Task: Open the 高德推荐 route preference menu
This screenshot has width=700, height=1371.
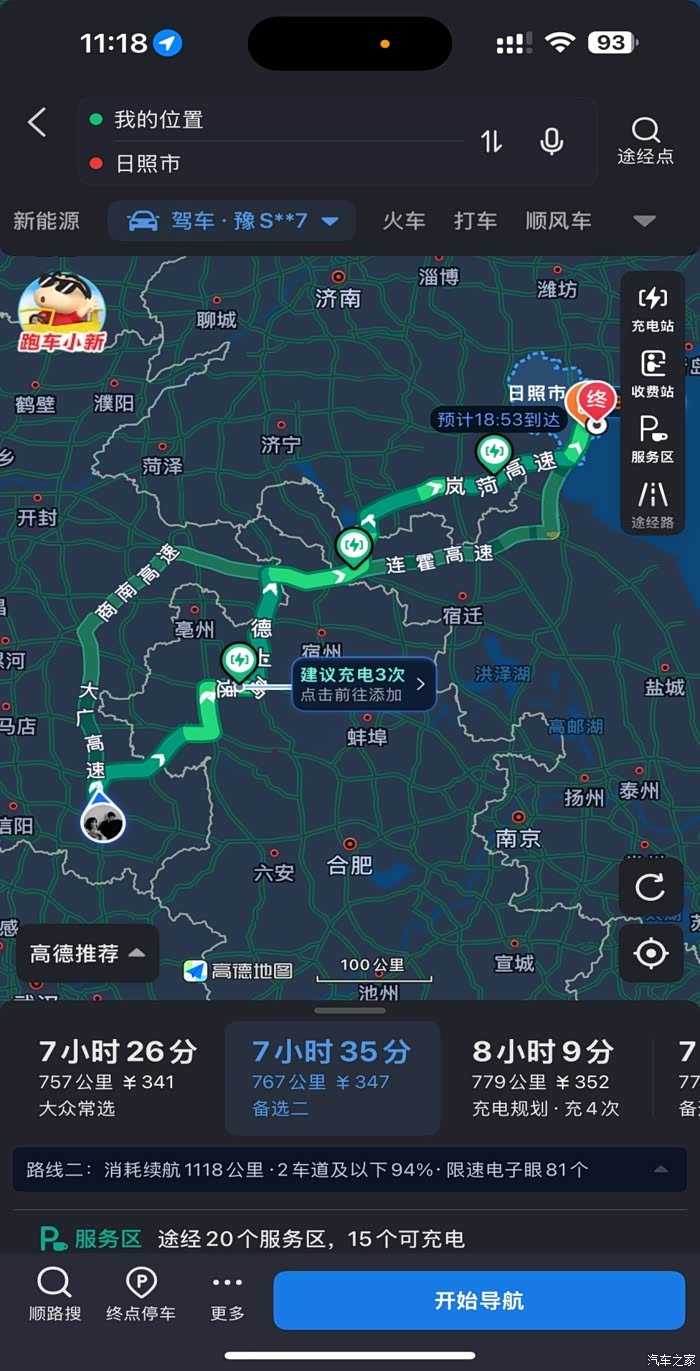Action: click(88, 954)
